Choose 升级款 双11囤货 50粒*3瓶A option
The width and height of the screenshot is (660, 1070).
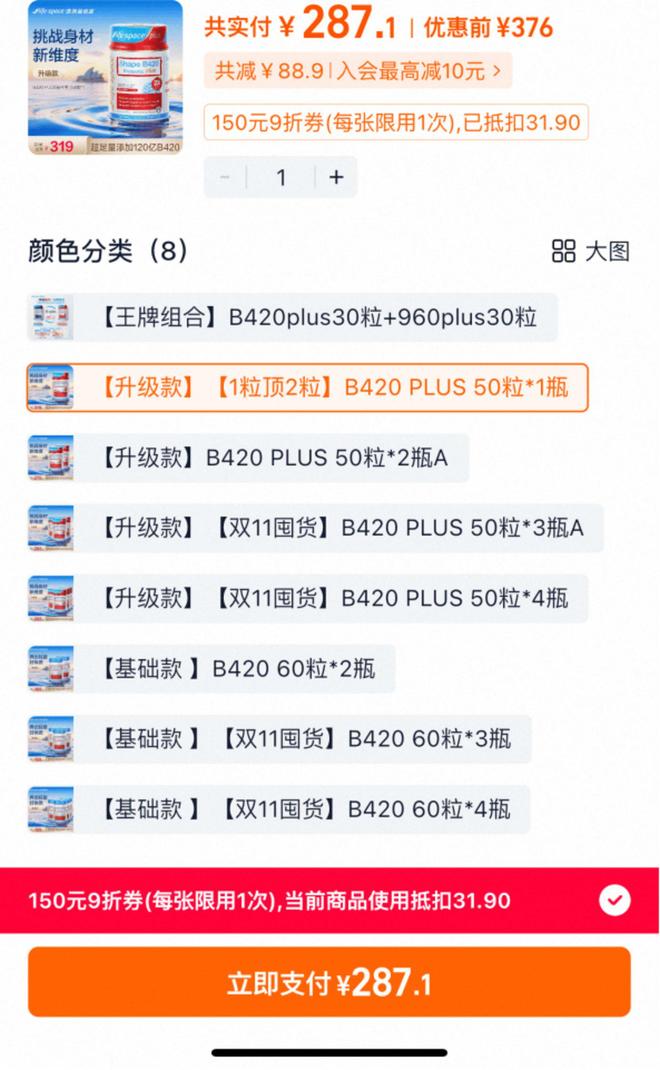click(315, 528)
